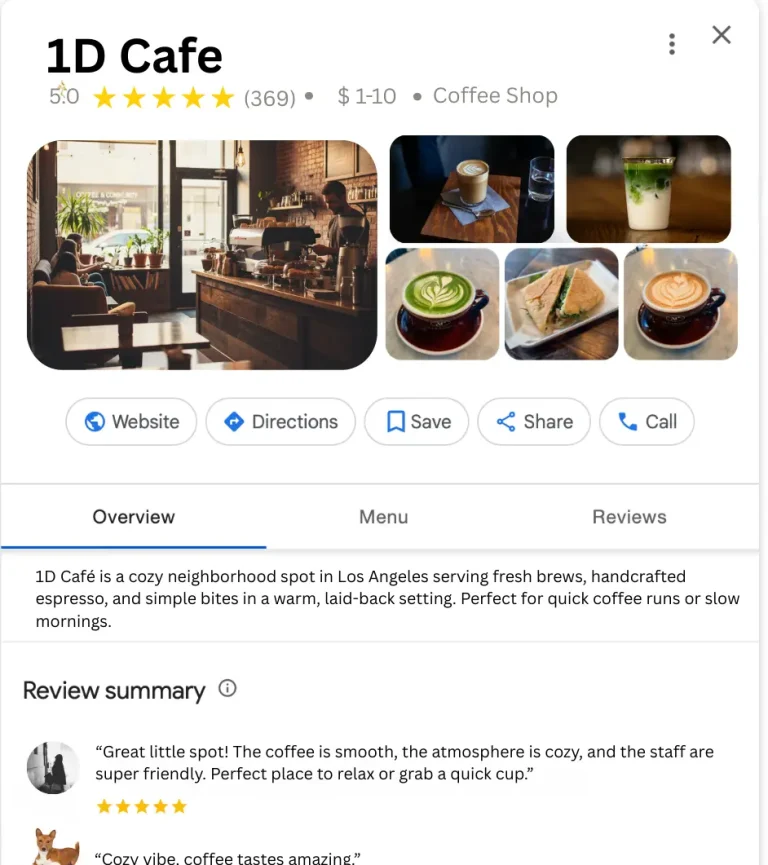Switch to the Reviews tab

(629, 517)
